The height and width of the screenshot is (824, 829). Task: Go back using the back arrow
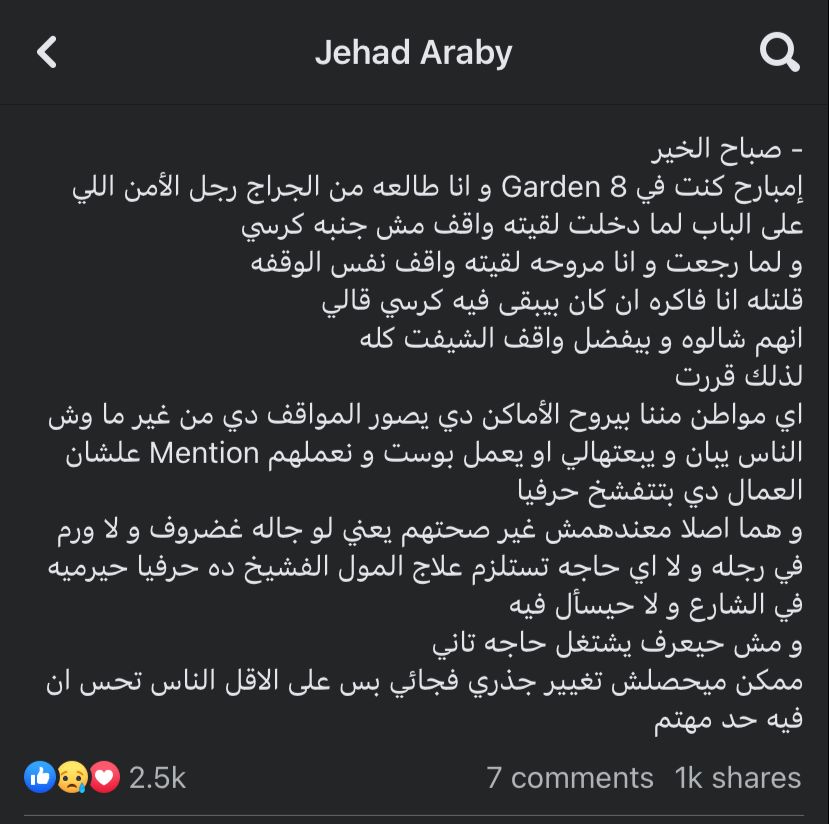[x=47, y=52]
